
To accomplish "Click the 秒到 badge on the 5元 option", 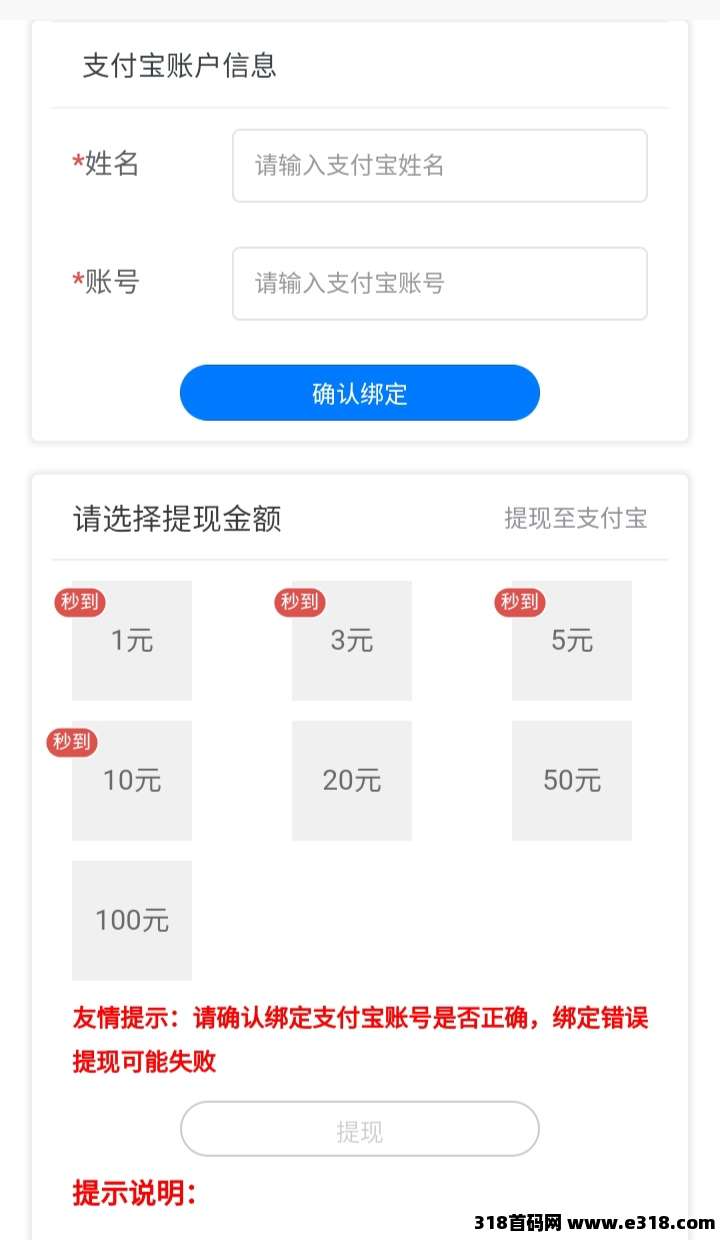I will click(519, 603).
